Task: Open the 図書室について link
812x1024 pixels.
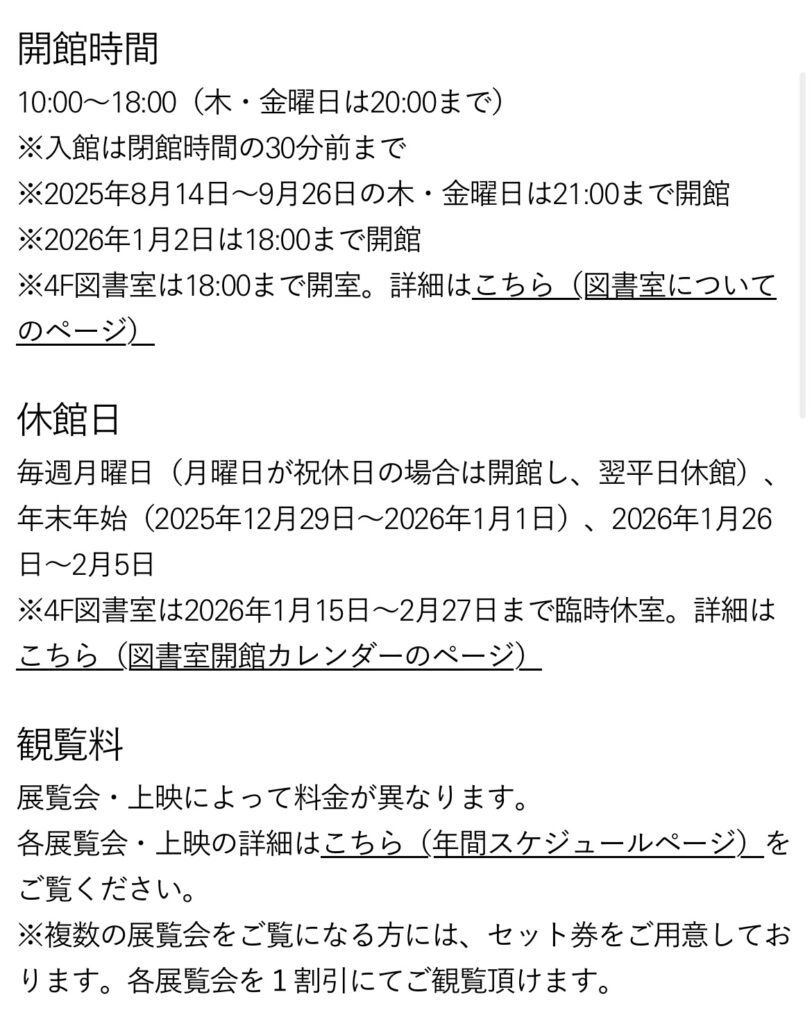Action: (x=624, y=287)
